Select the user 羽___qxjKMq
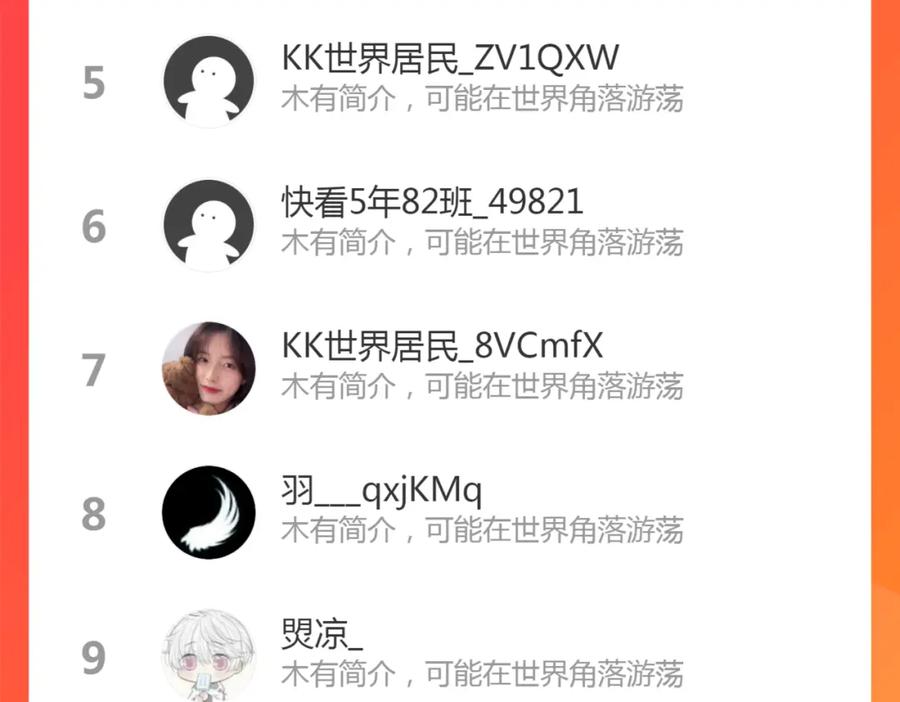Viewport: 900px width, 702px height. click(450, 512)
